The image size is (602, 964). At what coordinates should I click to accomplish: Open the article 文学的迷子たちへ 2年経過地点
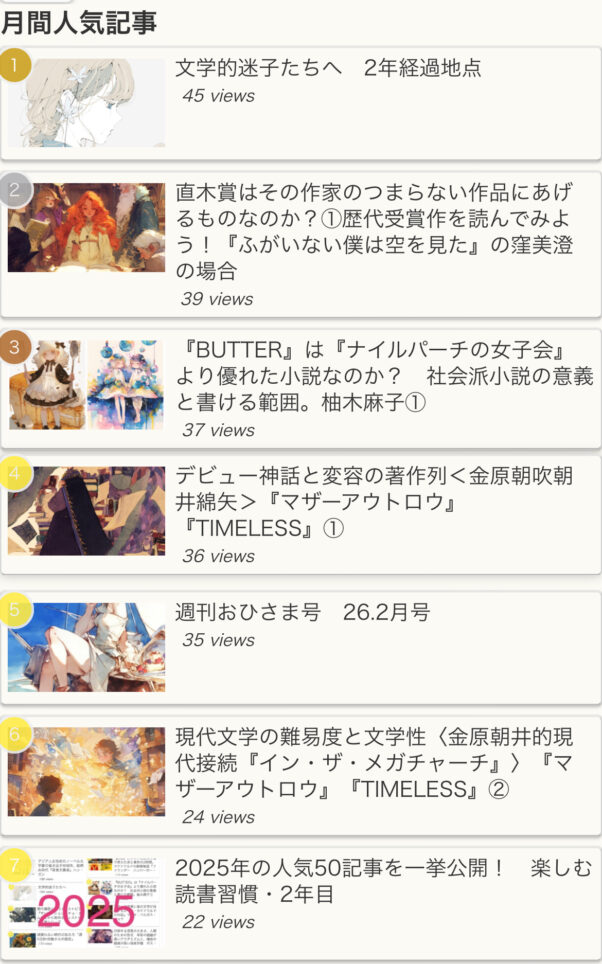328,69
